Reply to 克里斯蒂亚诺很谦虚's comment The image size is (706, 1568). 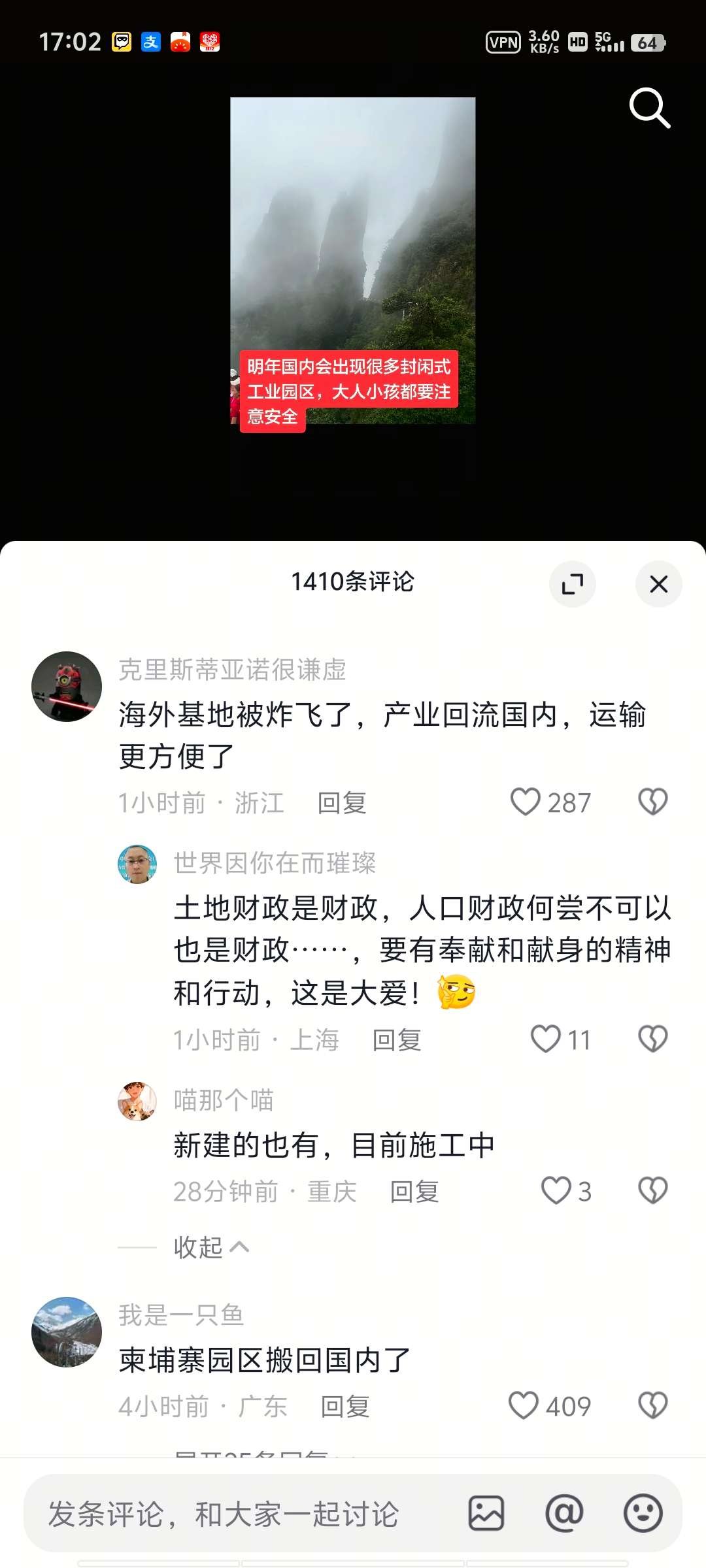click(342, 803)
